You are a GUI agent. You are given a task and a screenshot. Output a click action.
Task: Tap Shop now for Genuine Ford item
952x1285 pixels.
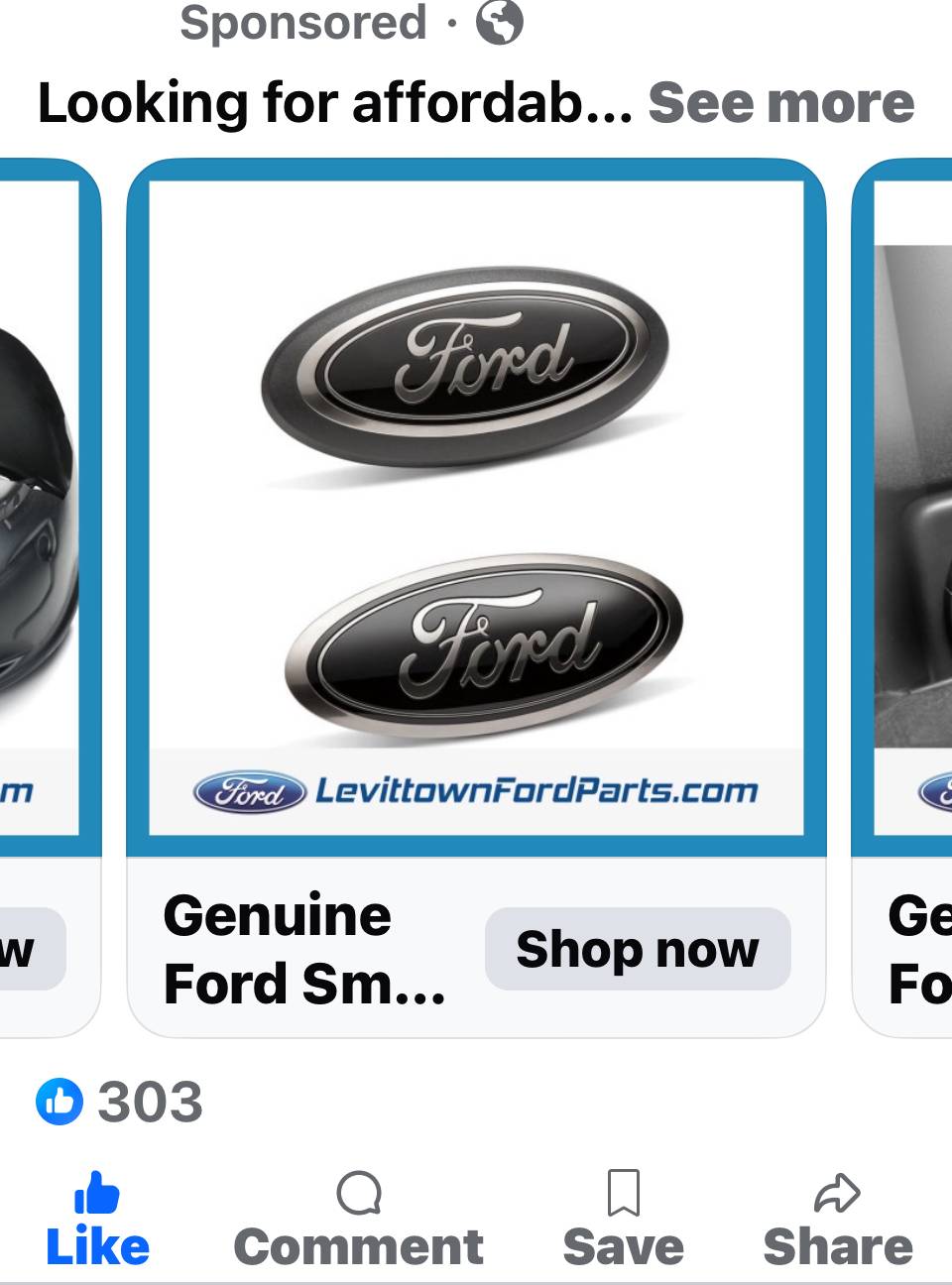[638, 949]
